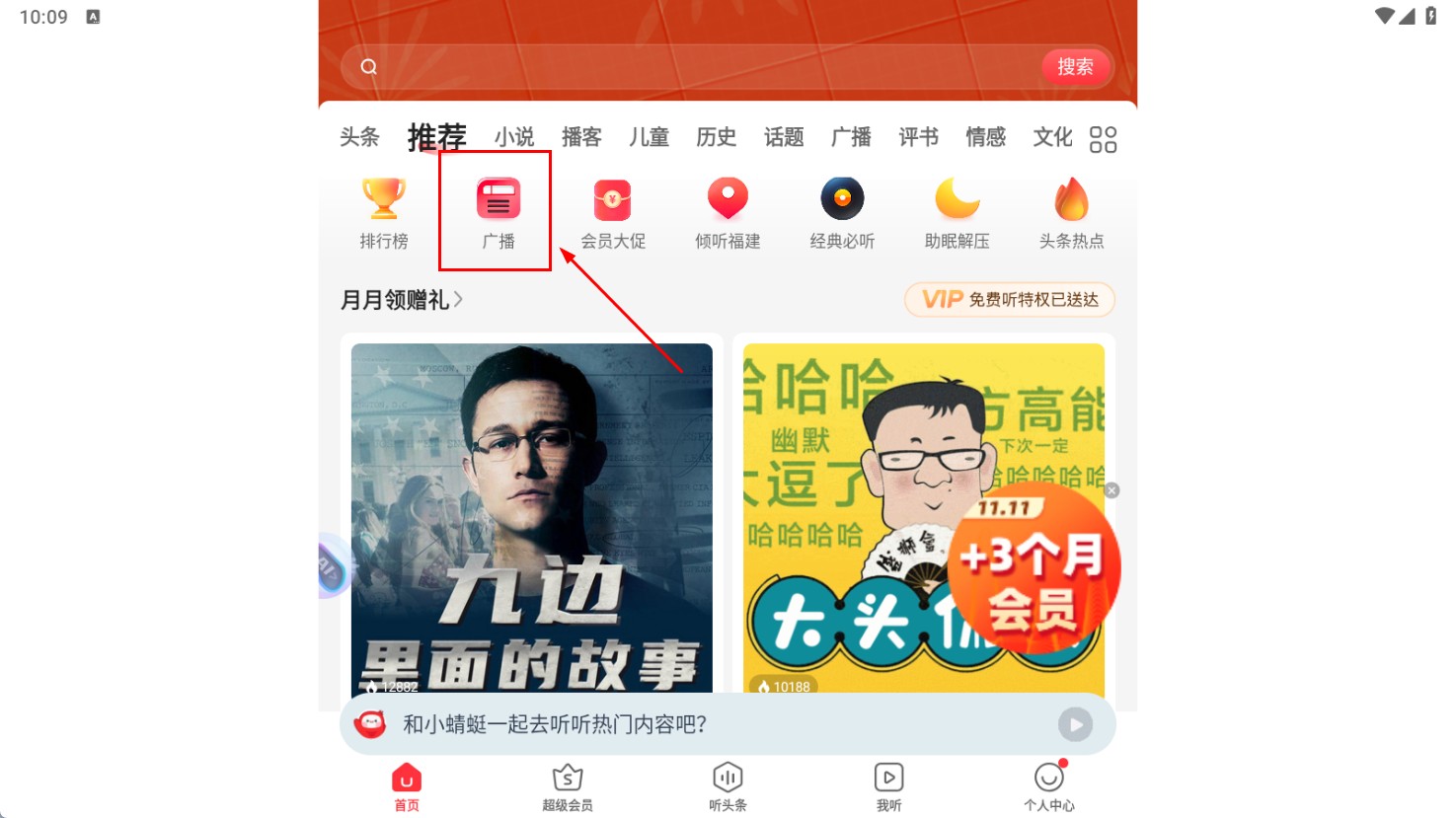Switch to the 头条 top tab

359,137
